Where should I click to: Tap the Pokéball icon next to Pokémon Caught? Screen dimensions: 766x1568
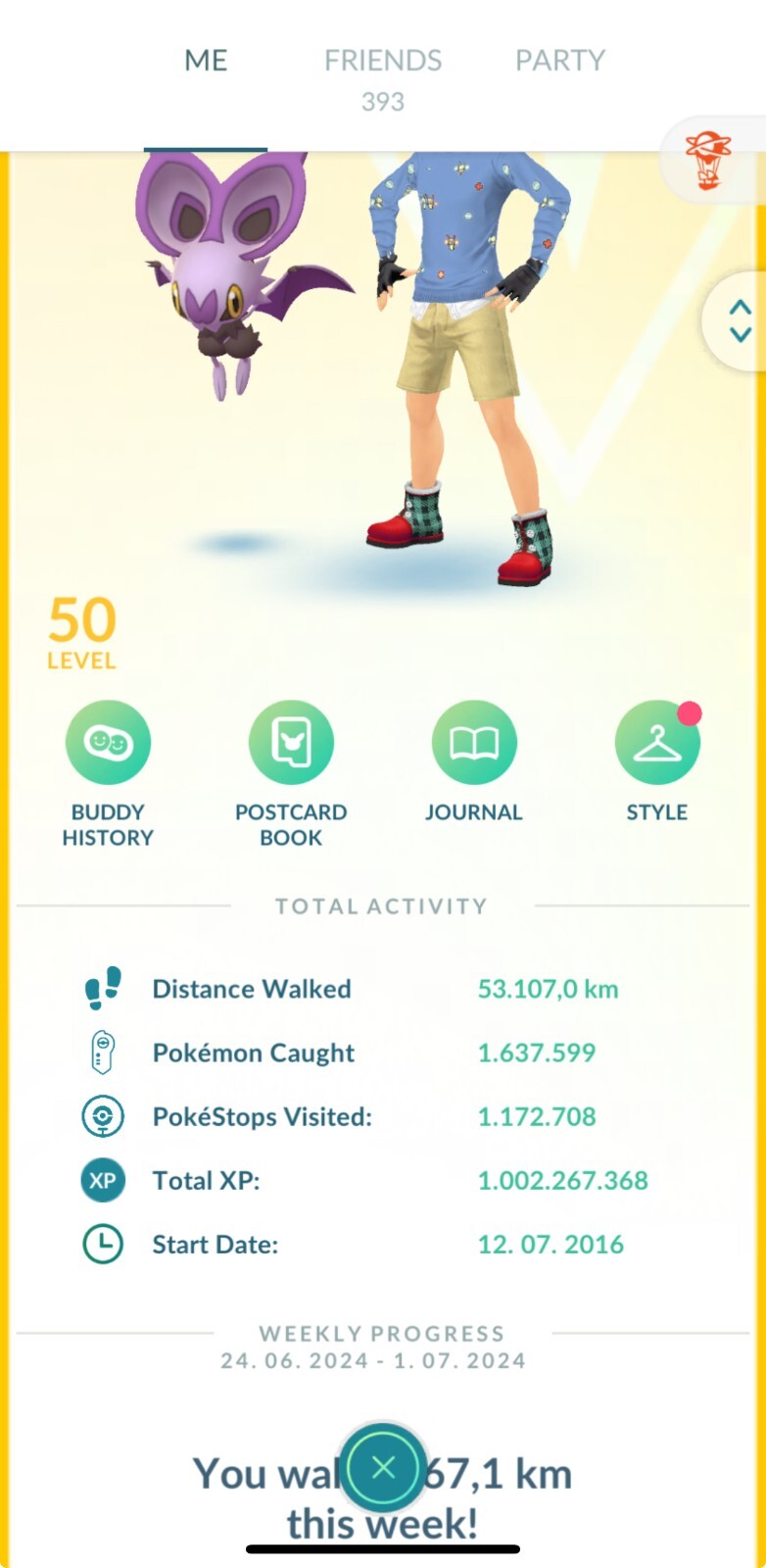coord(103,1053)
